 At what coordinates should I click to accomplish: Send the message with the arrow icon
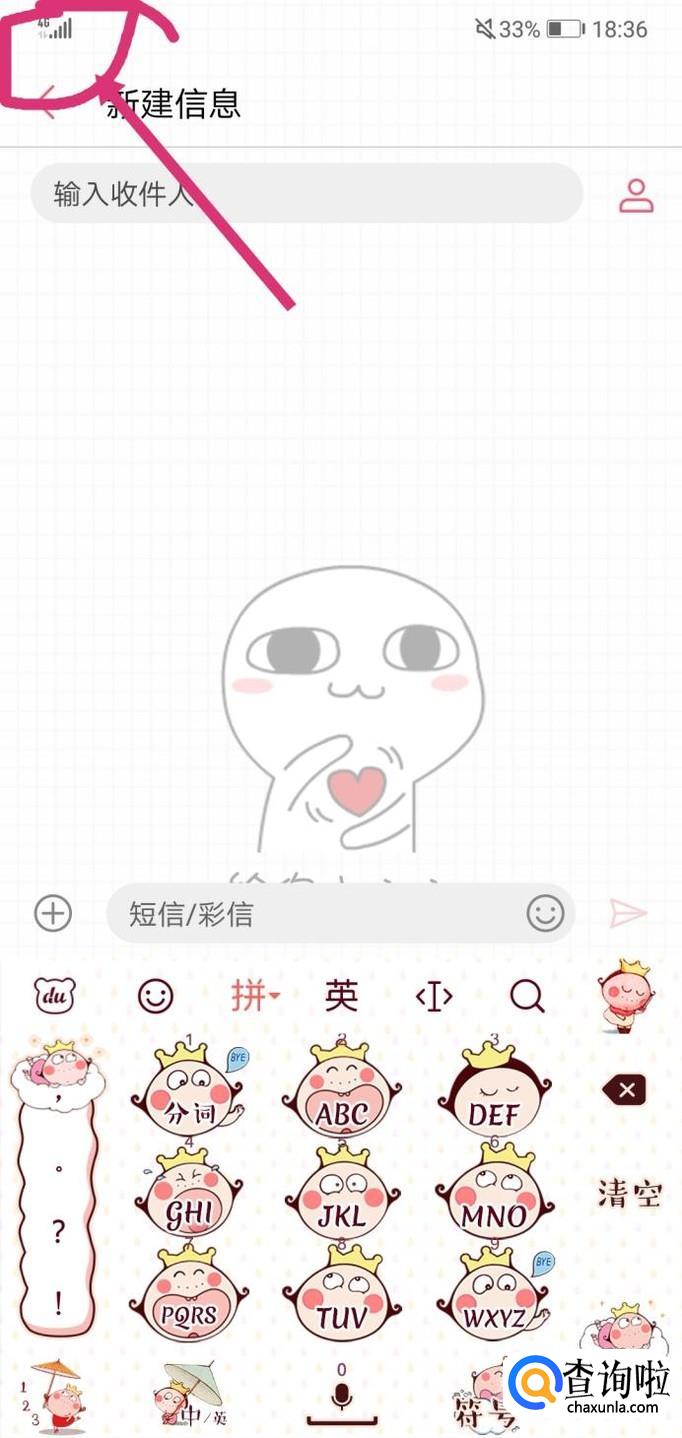629,913
